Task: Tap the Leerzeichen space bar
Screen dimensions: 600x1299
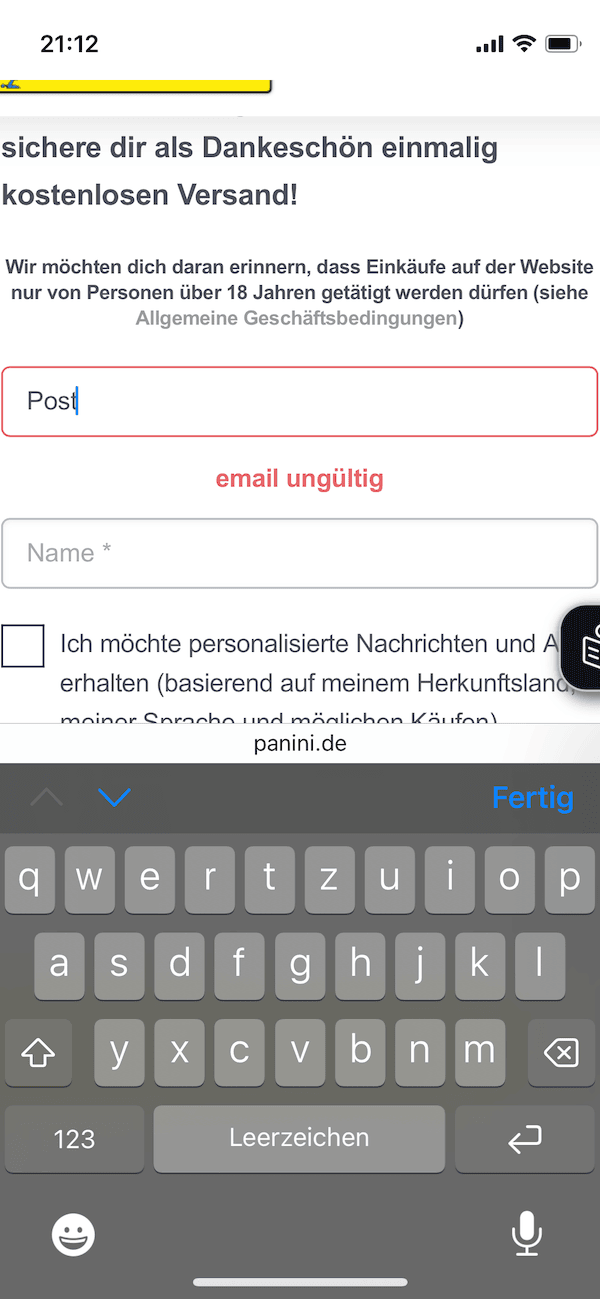Action: (x=299, y=1138)
